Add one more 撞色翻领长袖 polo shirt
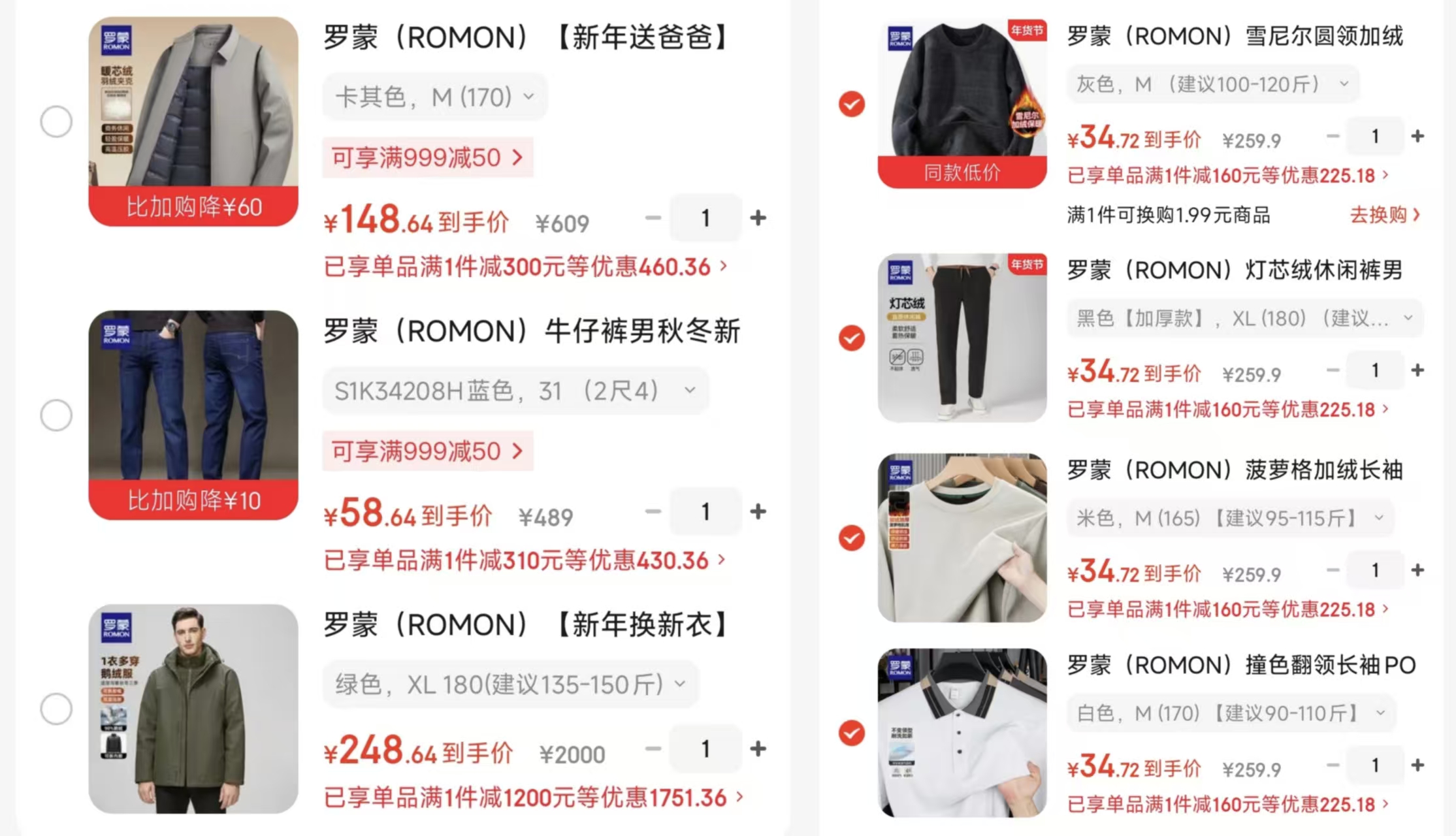 tap(1417, 765)
